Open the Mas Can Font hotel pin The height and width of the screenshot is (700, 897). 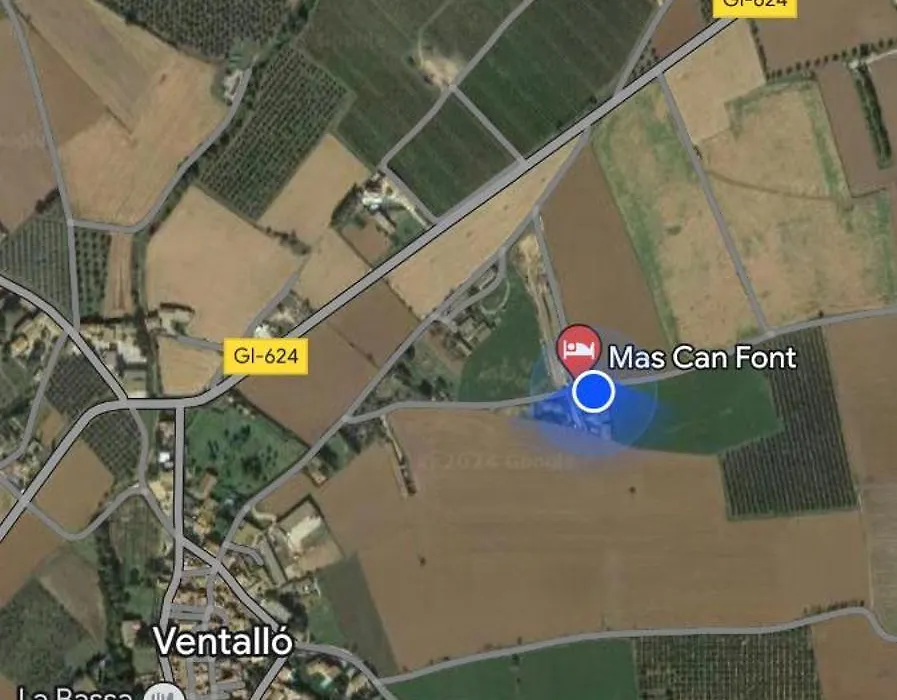tap(578, 349)
